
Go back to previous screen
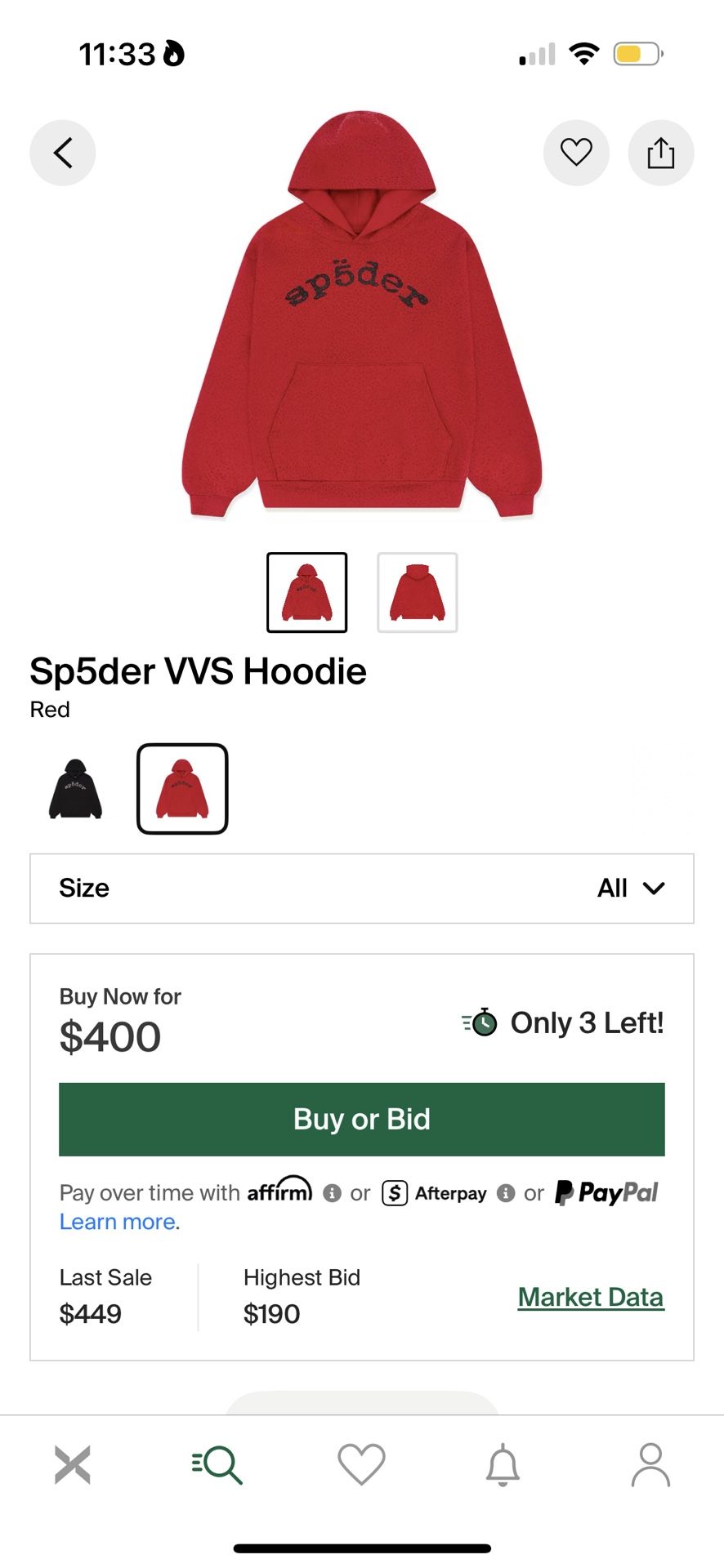(63, 153)
